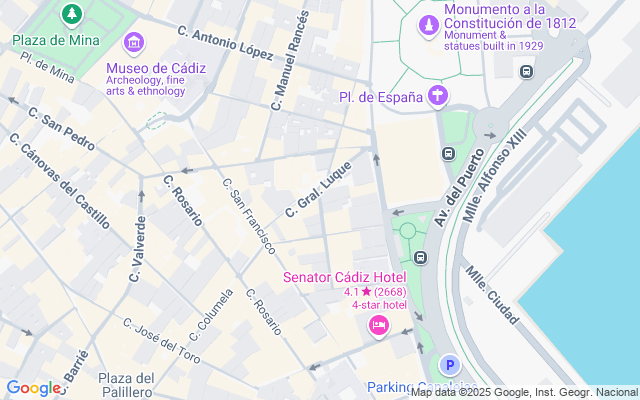This screenshot has height=400, width=640.
Task: Open the Google logo link
Action: (x=33, y=388)
